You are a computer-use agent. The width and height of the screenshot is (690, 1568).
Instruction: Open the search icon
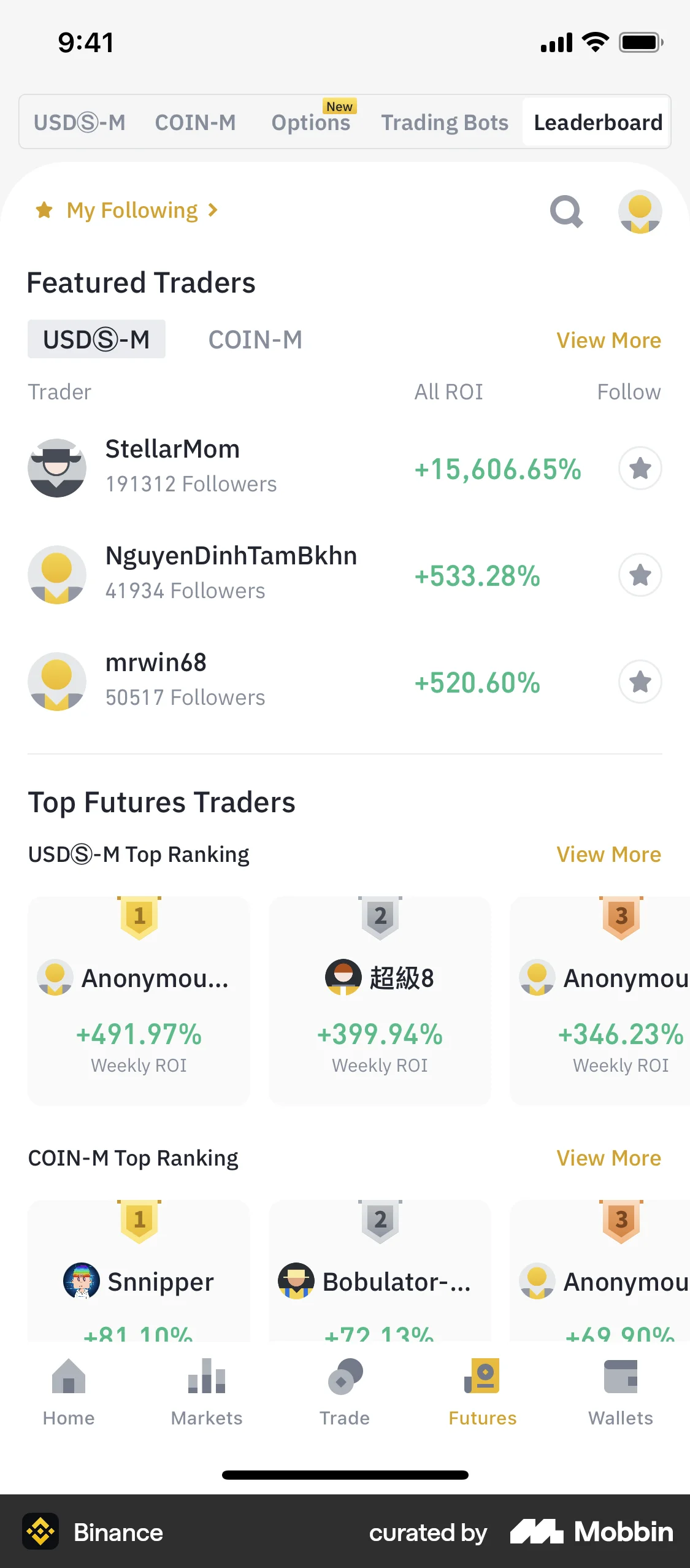pyautogui.click(x=565, y=211)
